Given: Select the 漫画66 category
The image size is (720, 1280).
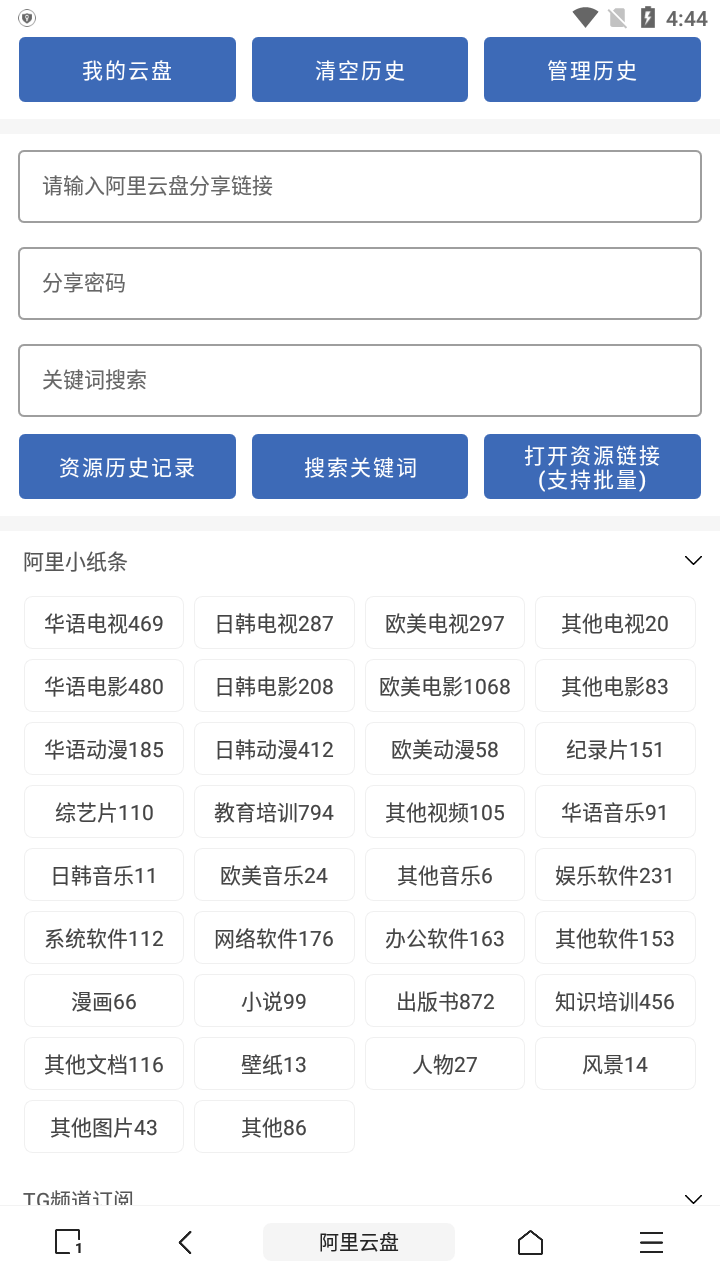Looking at the screenshot, I should click(x=103, y=1000).
